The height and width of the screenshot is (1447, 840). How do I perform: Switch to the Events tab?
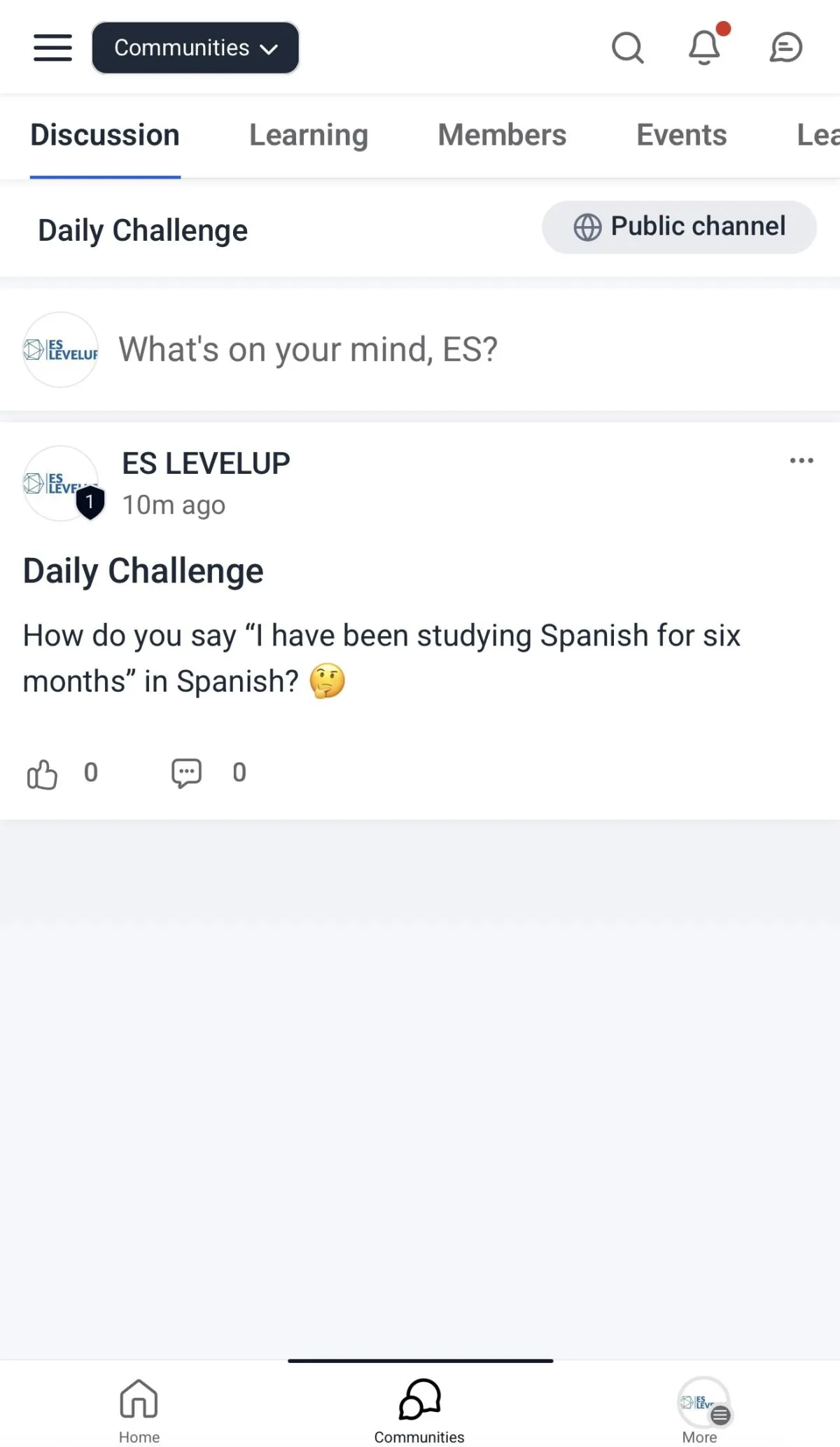tap(681, 135)
